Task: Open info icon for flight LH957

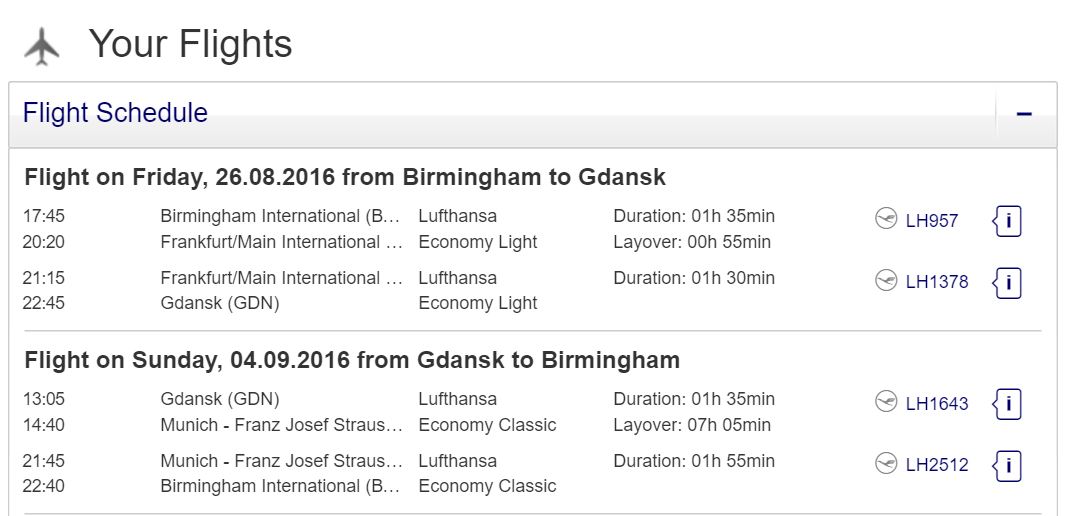Action: tap(1008, 221)
